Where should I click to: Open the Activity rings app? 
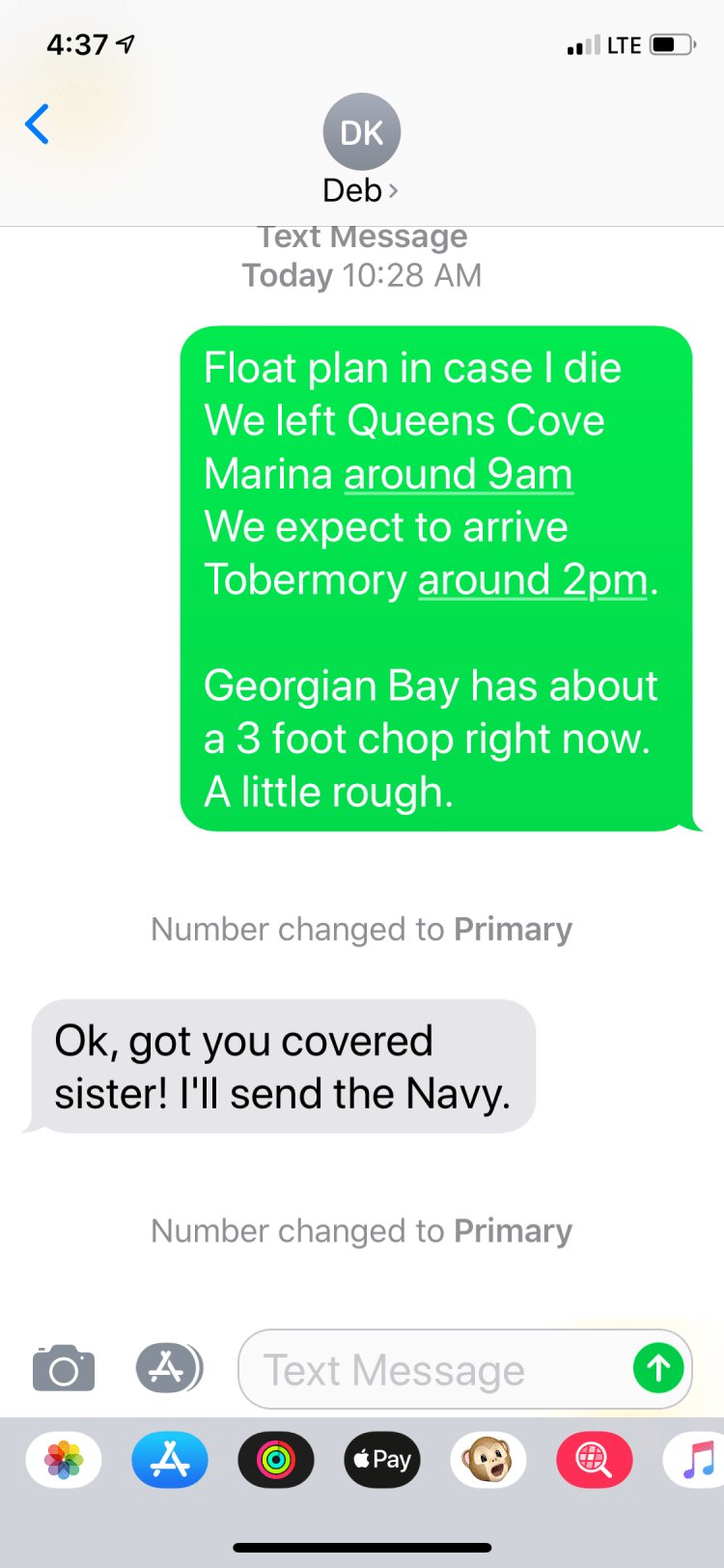tap(276, 1459)
